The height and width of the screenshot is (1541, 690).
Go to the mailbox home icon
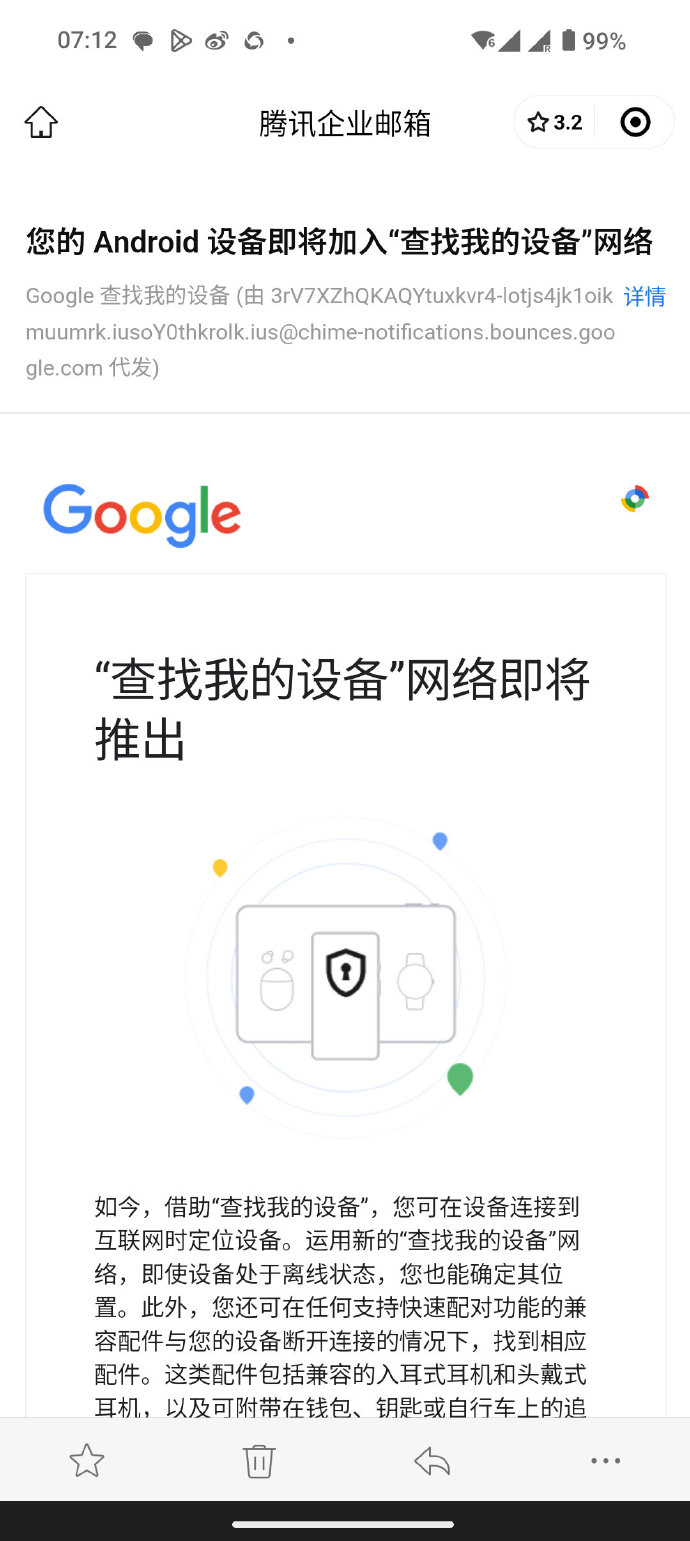click(x=41, y=123)
